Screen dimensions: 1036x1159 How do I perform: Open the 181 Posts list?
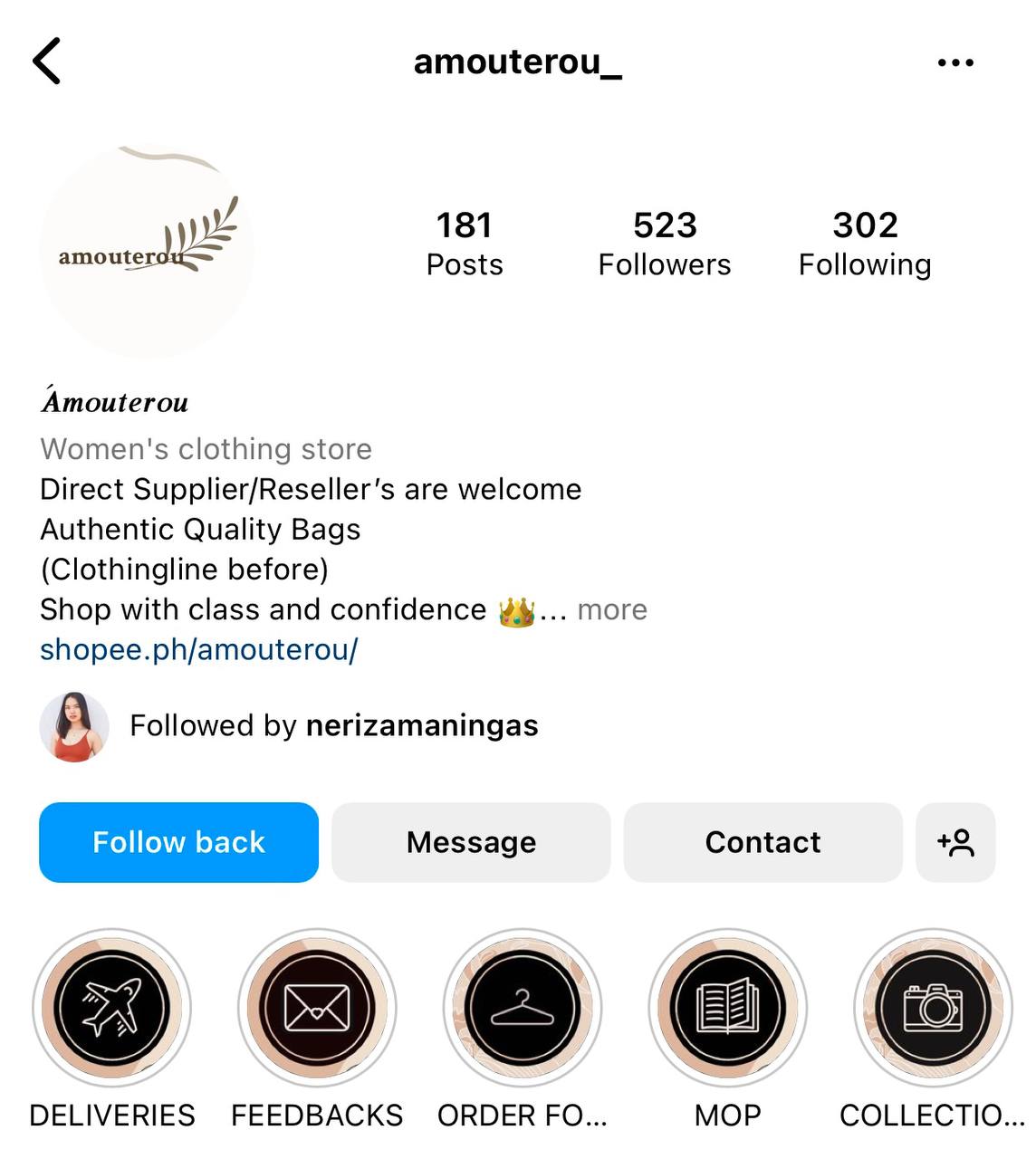coord(464,243)
